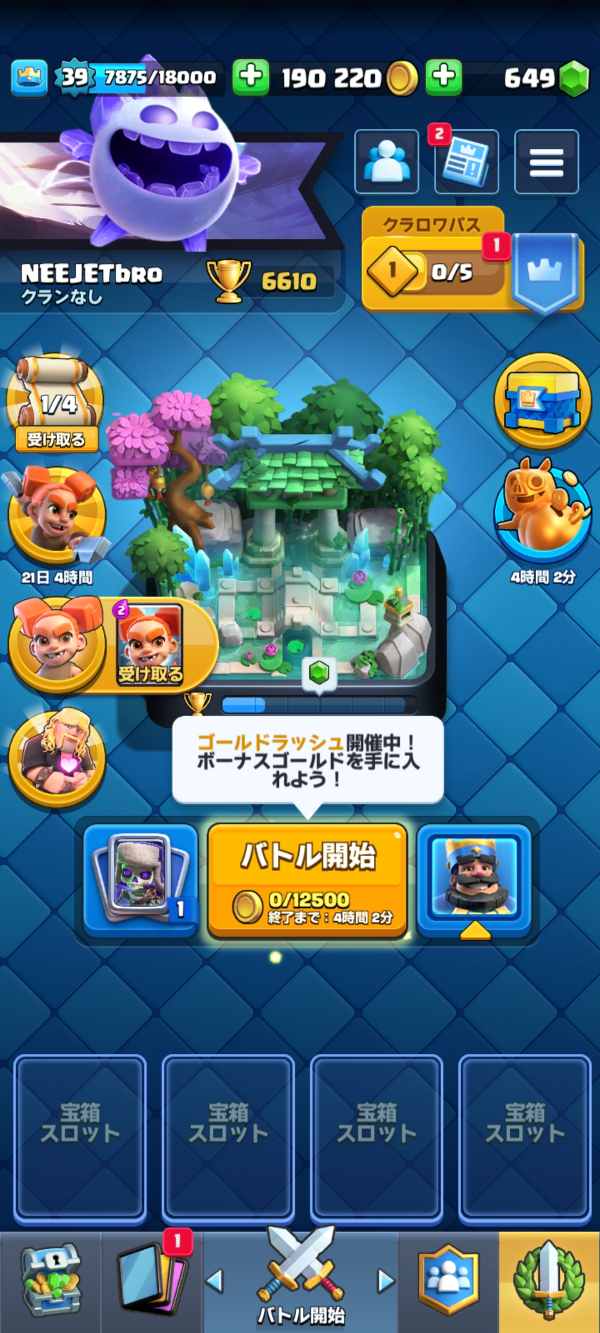The width and height of the screenshot is (600, 1333).
Task: Open the events tab with sword emblem
Action: (x=549, y=1281)
